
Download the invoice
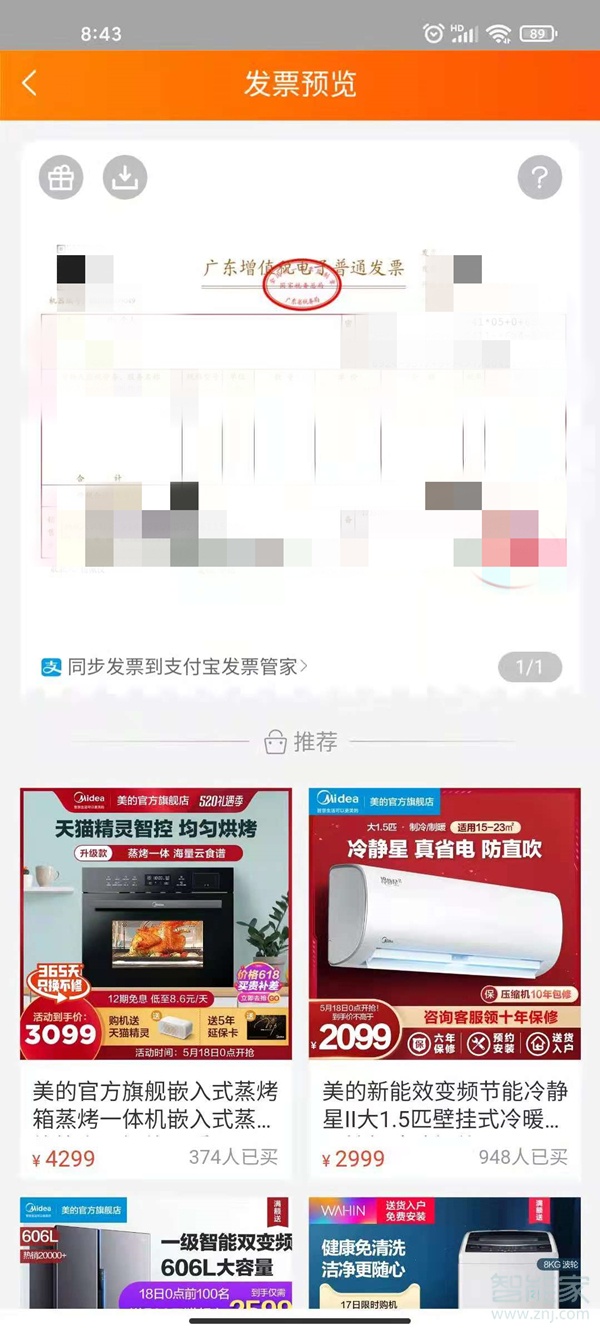tap(125, 178)
